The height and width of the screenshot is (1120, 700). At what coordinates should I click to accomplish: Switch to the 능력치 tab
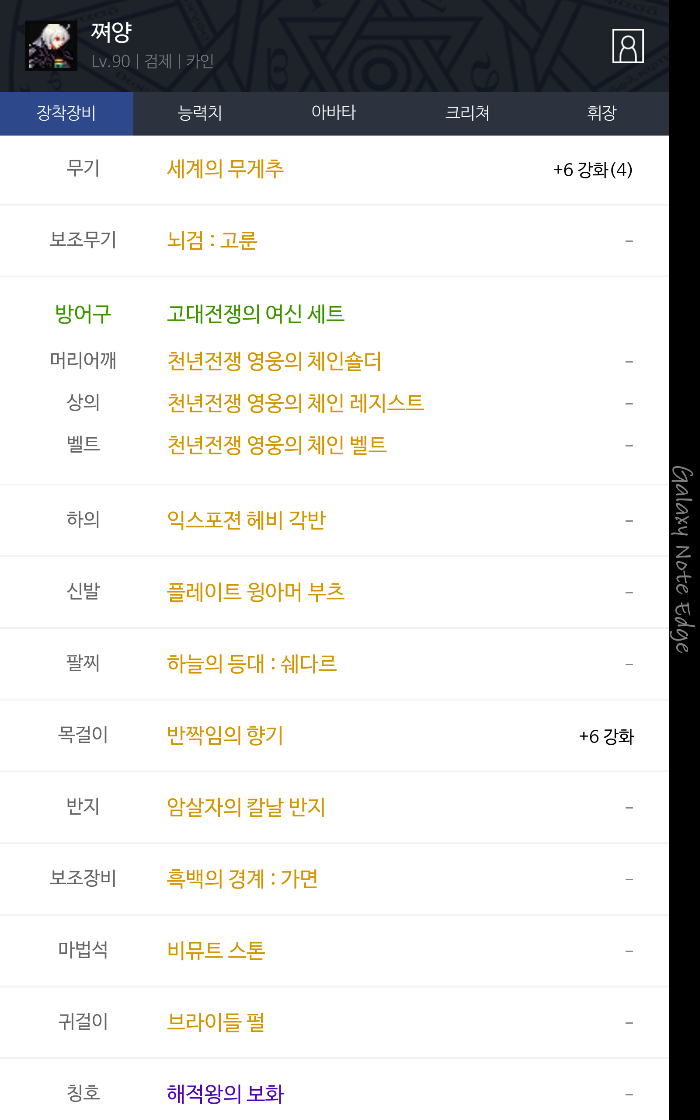[200, 113]
